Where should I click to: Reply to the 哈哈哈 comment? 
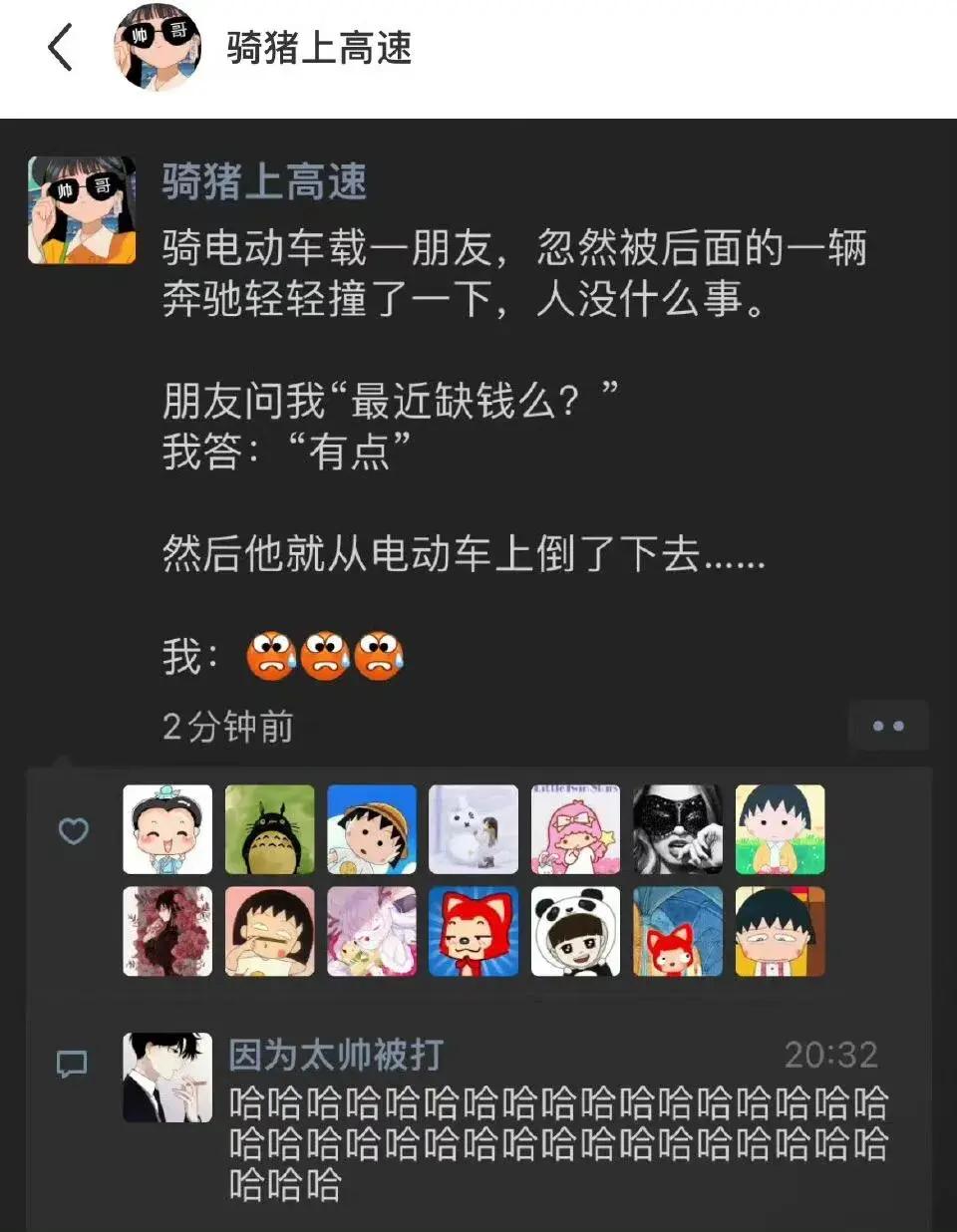[x=558, y=1143]
